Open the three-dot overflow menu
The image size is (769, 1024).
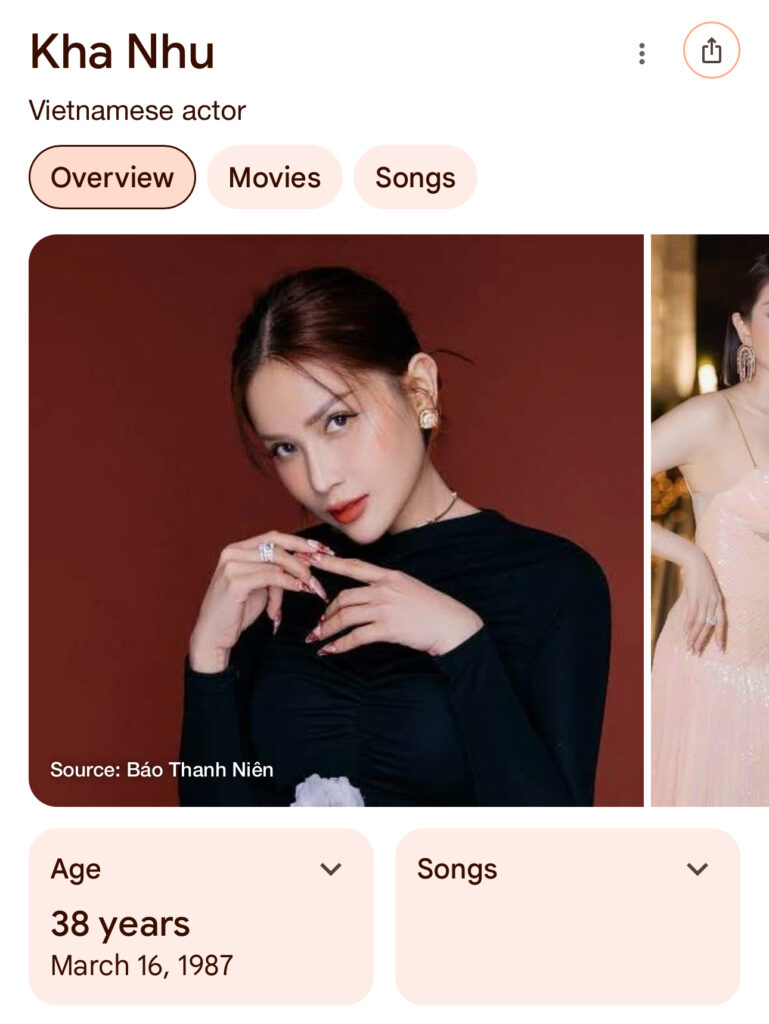[x=642, y=54]
